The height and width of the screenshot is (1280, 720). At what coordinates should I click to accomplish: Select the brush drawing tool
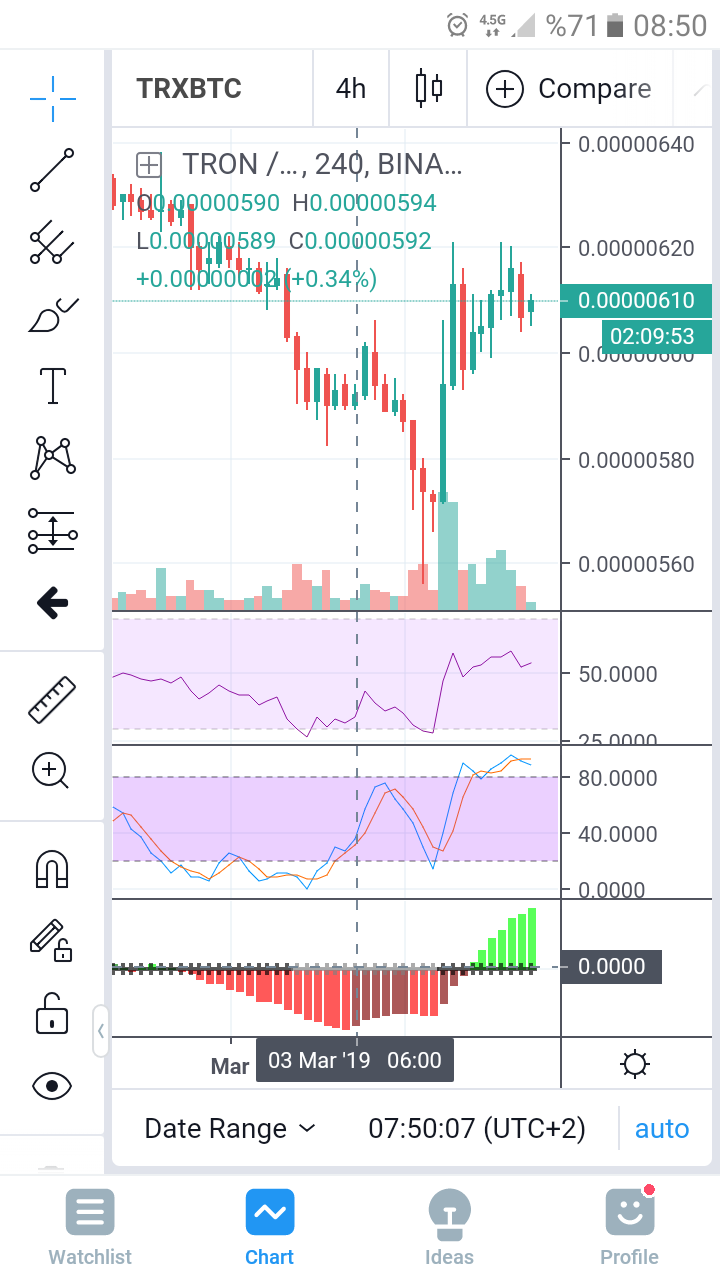point(52,314)
